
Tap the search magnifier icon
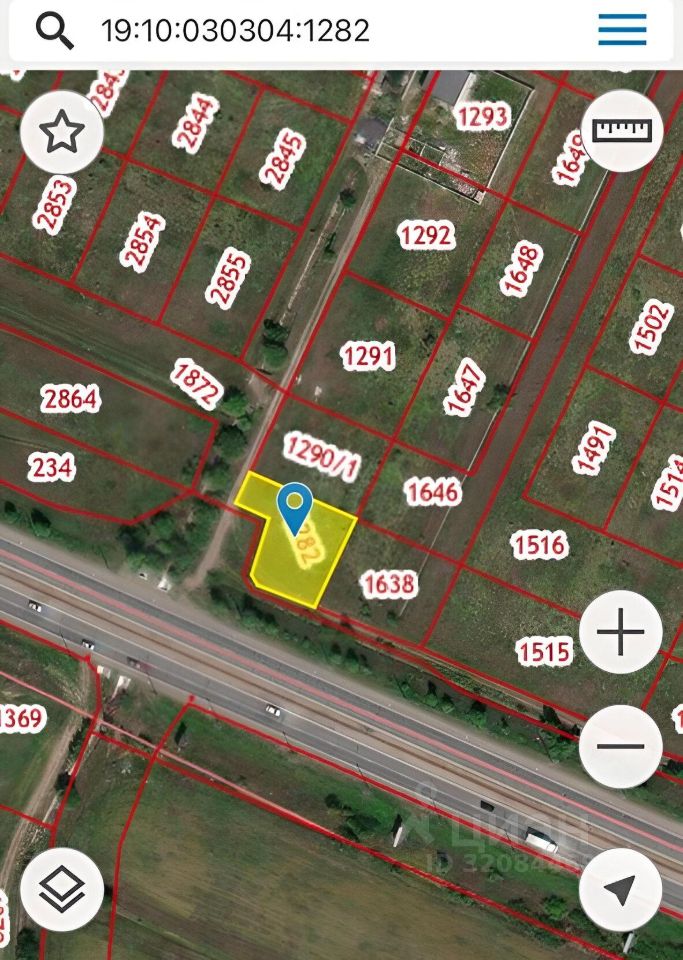click(54, 31)
